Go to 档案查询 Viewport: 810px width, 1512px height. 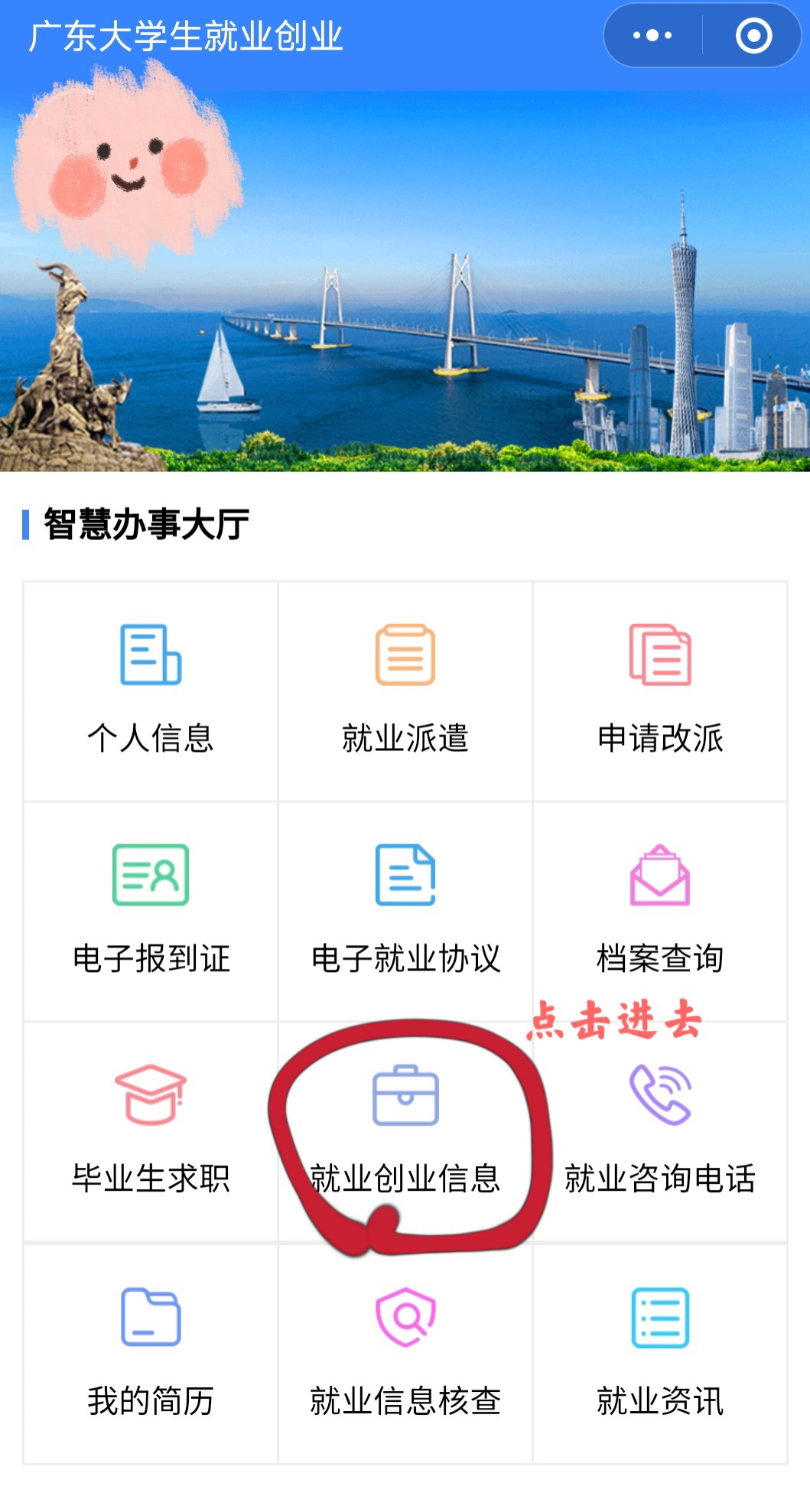[x=660, y=910]
